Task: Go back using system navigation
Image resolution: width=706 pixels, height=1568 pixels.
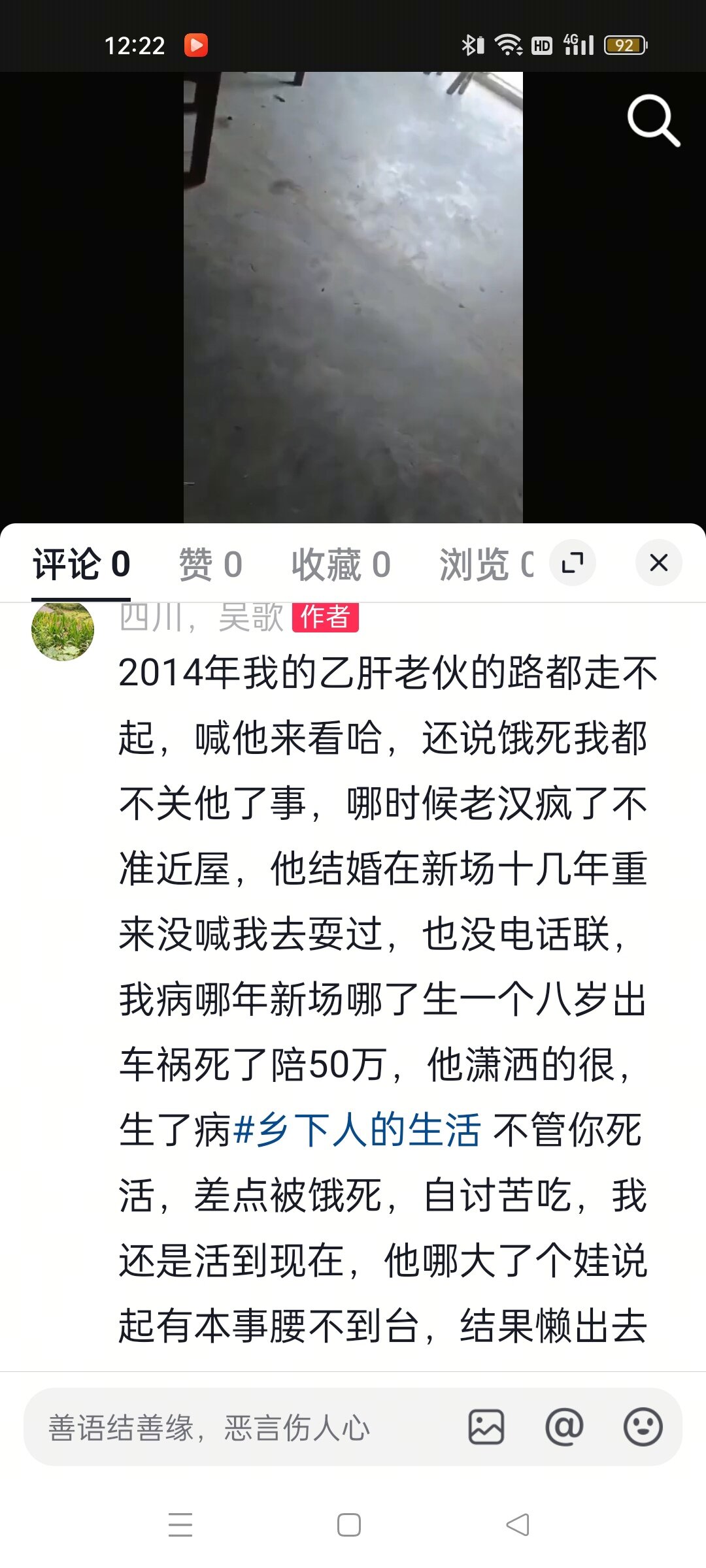Action: (x=518, y=1525)
